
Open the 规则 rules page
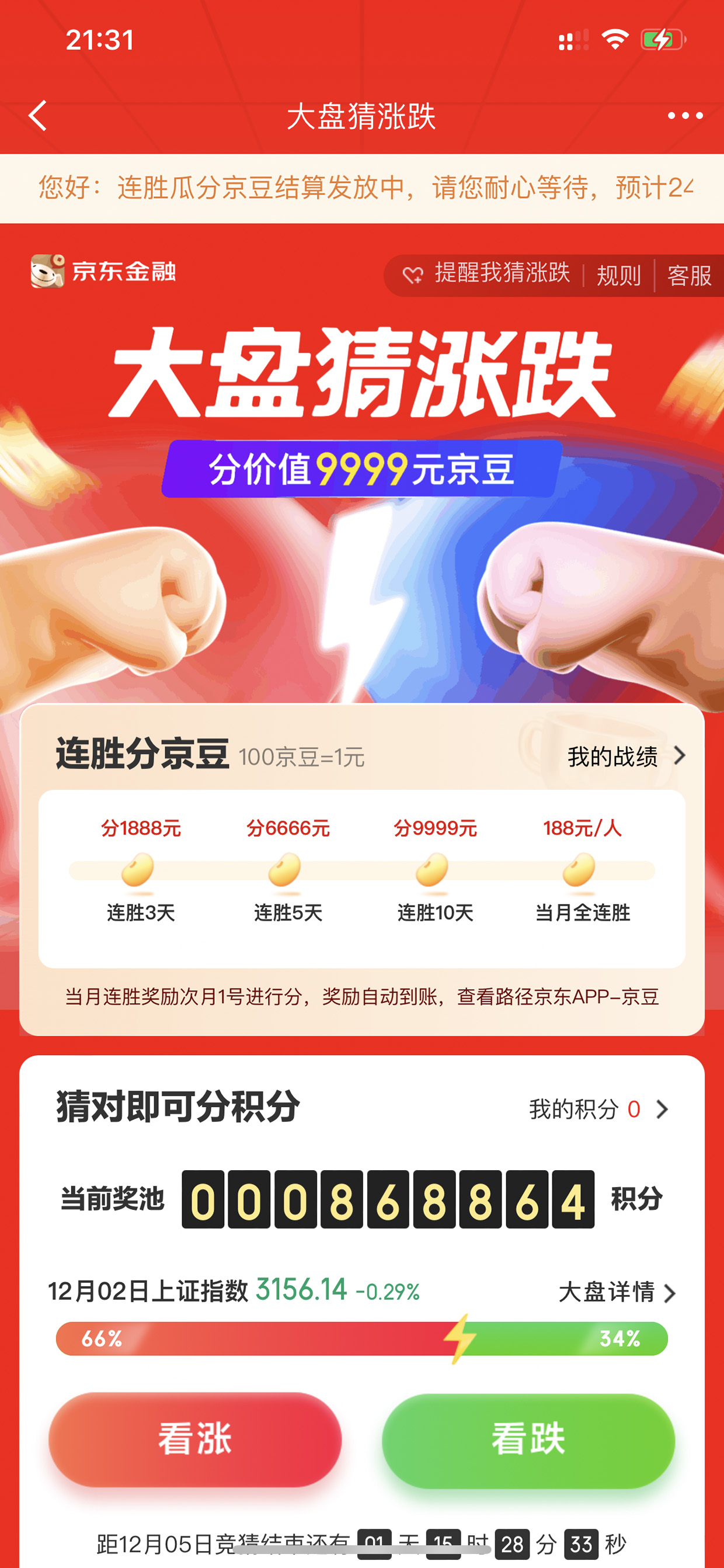pyautogui.click(x=619, y=275)
